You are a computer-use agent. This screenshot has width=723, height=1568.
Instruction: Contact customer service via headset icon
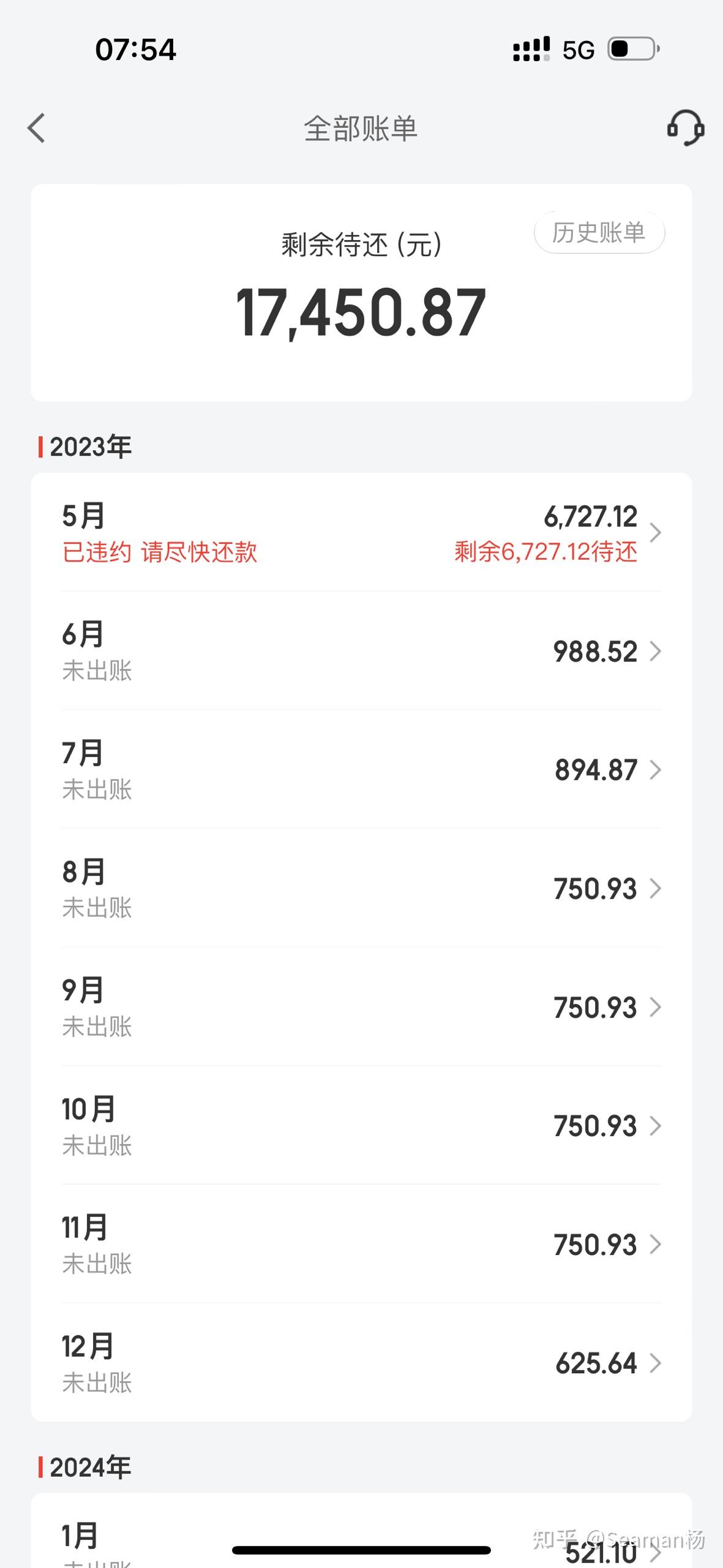click(685, 129)
